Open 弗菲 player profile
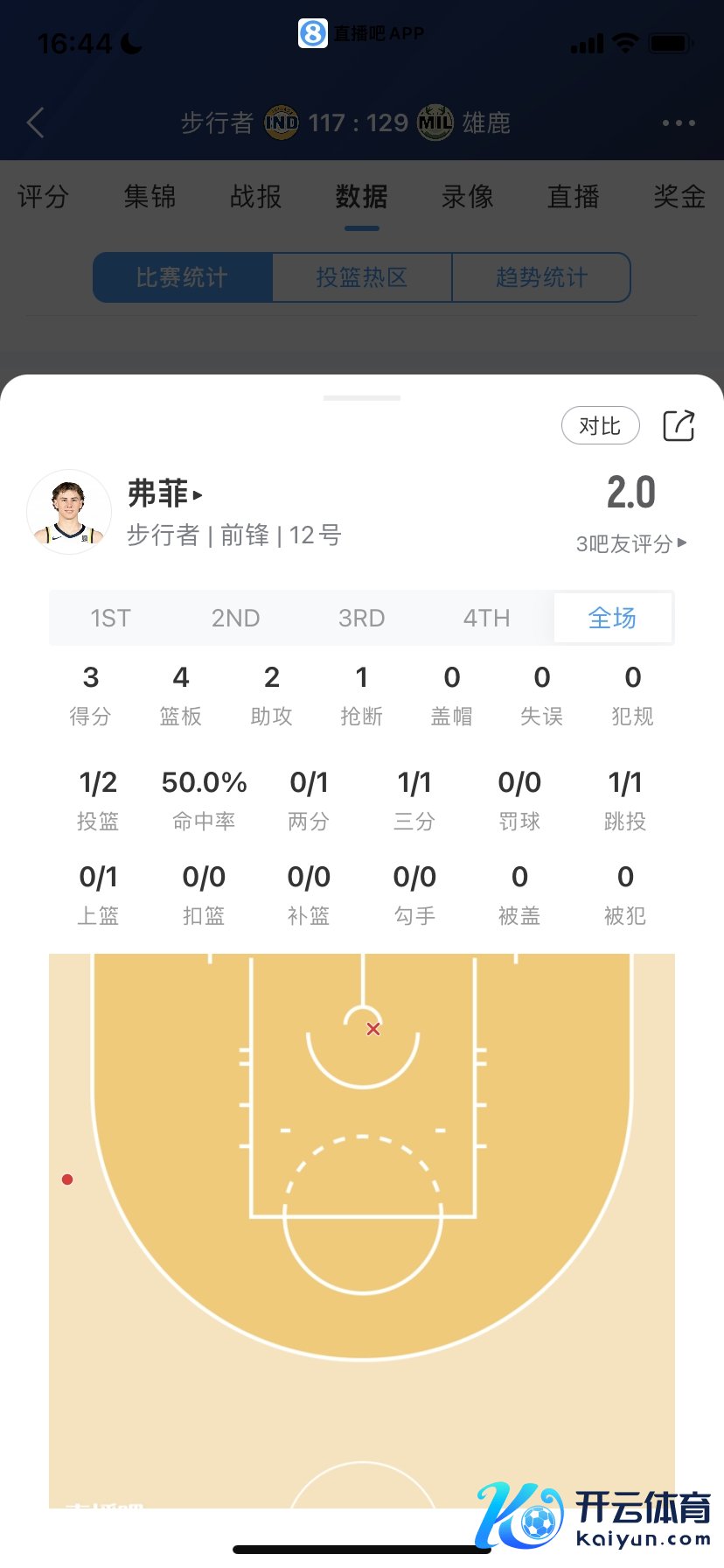724x1568 pixels. pyautogui.click(x=164, y=493)
